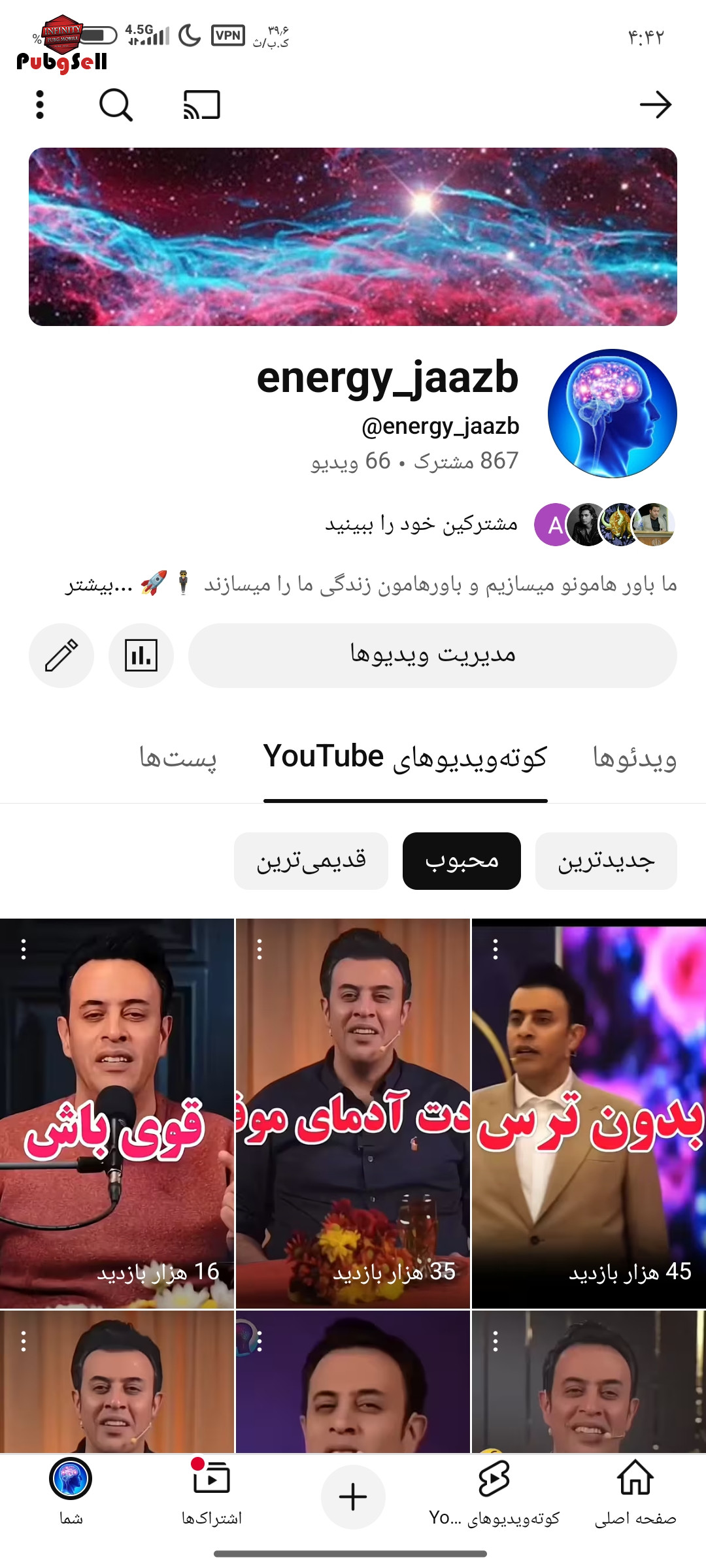706x1568 pixels.
Task: Go to صفحه اصلی in bottom navigation
Action: (x=635, y=1495)
